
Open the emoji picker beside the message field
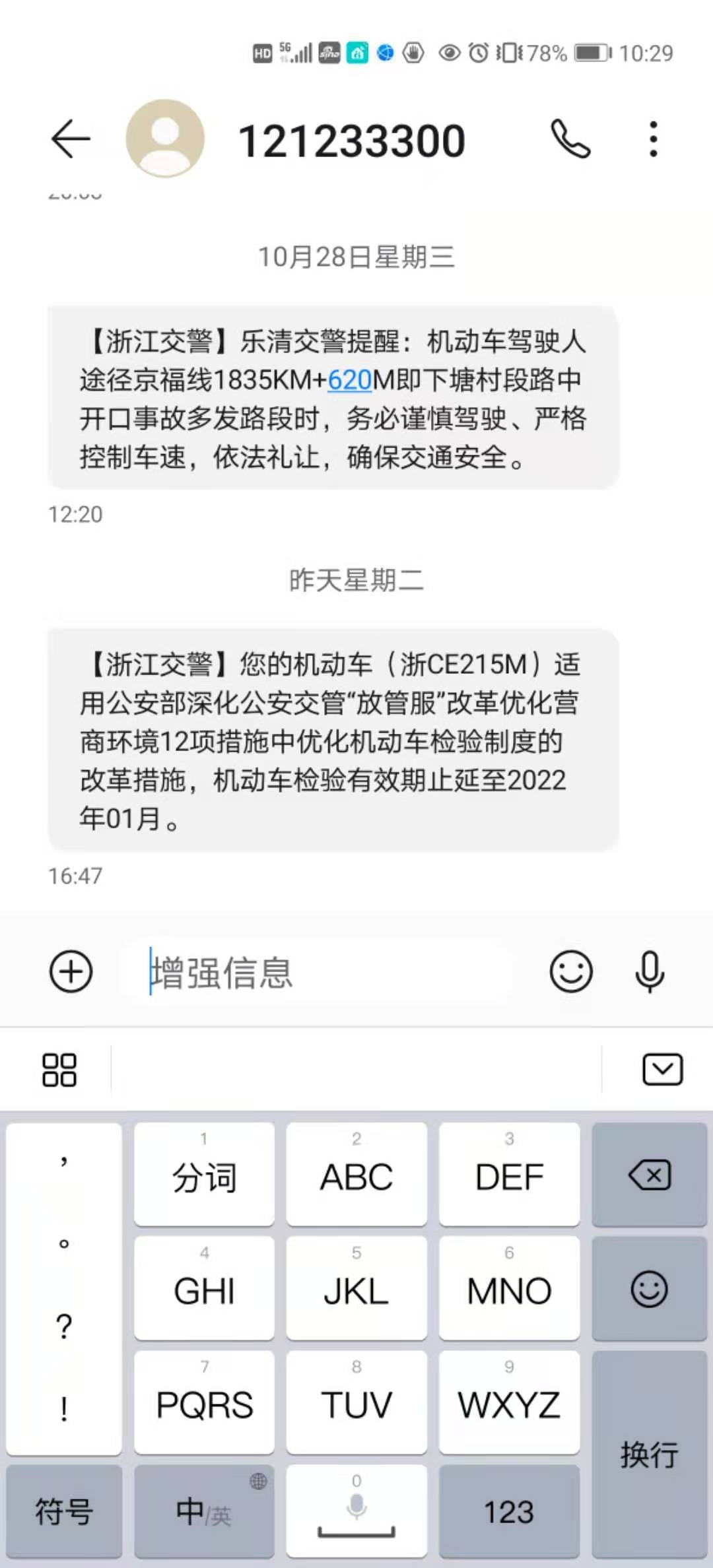point(571,971)
